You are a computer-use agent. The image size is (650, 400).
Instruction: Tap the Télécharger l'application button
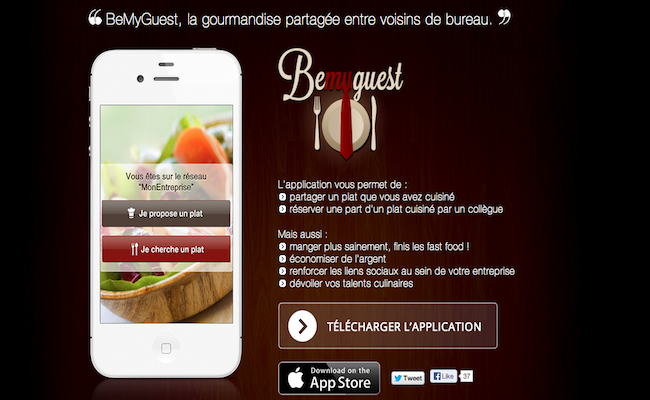click(387, 326)
